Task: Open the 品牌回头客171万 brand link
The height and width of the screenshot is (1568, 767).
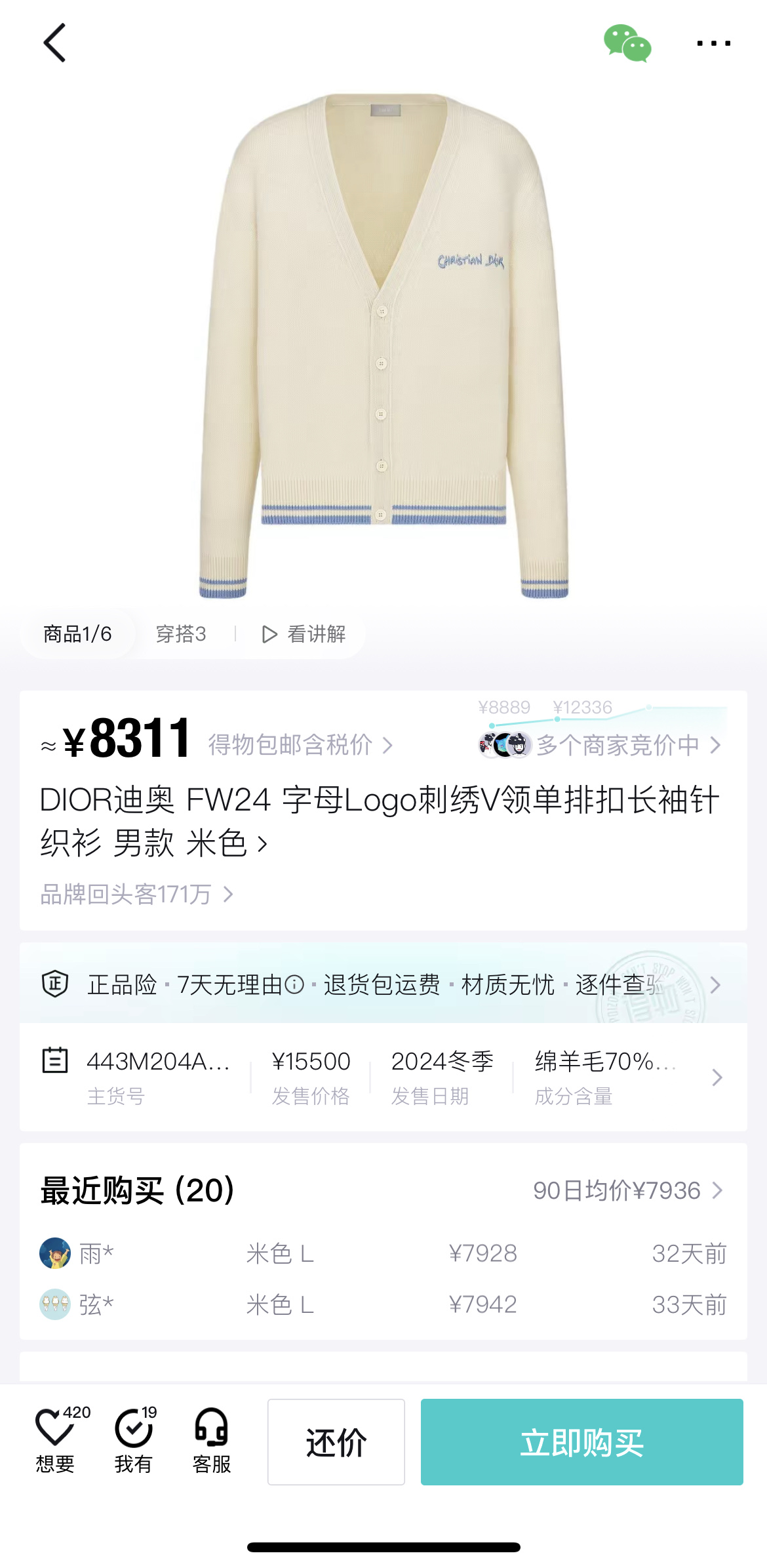Action: [137, 895]
